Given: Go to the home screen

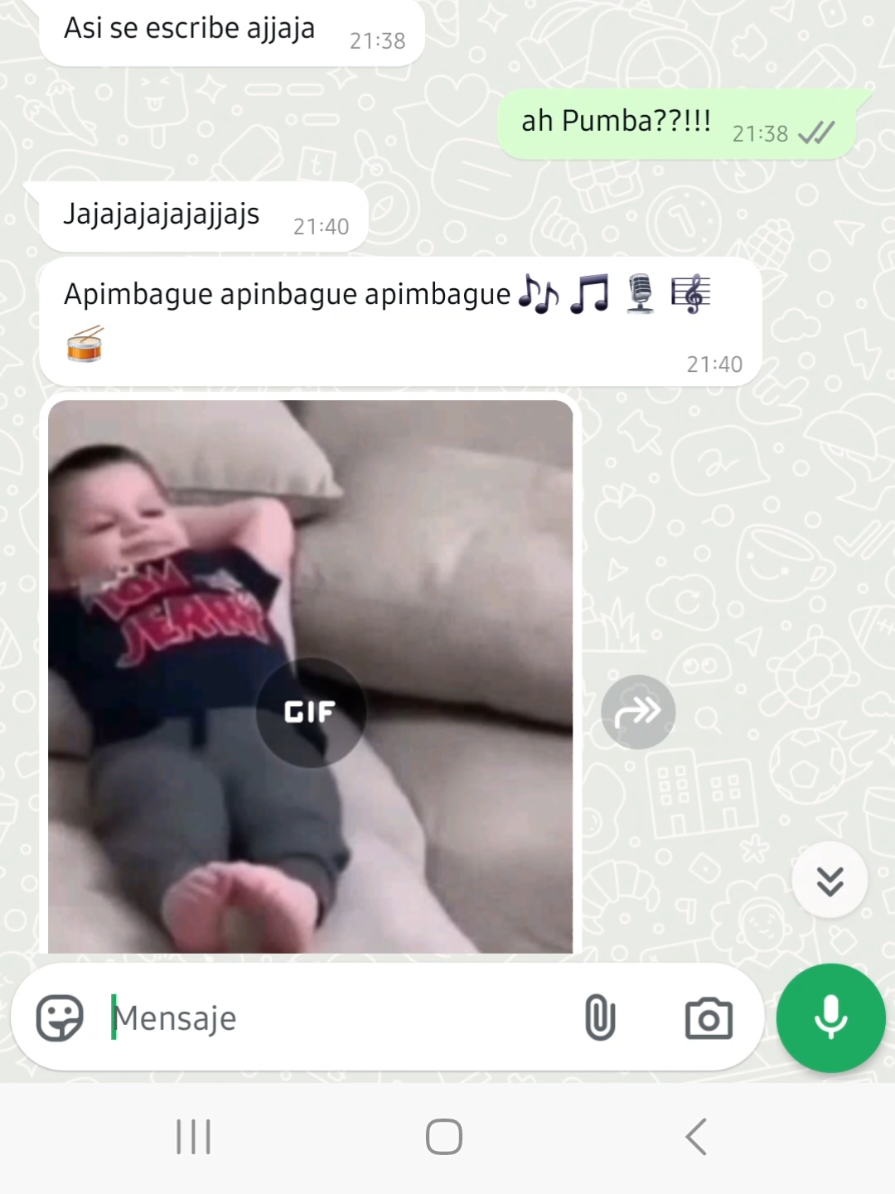Looking at the screenshot, I should coord(444,1137).
